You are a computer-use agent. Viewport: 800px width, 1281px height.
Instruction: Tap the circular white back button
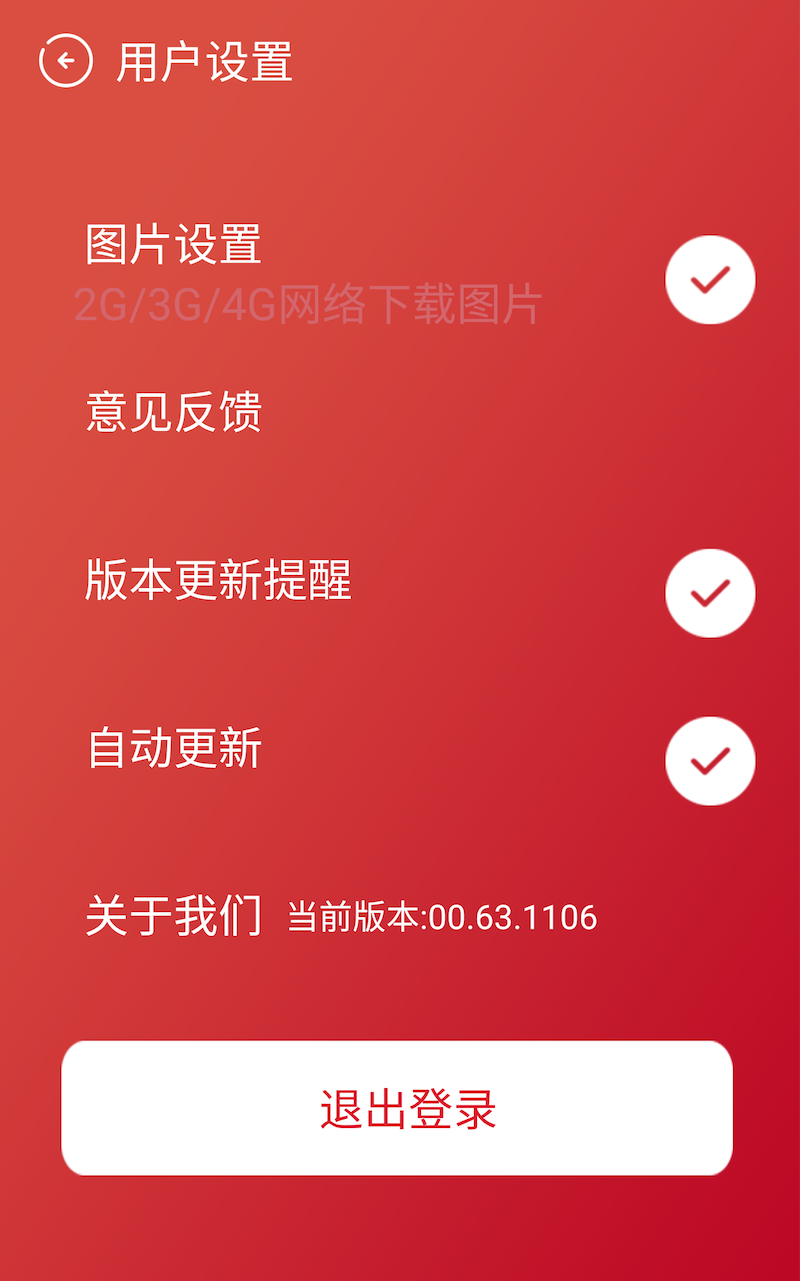[66, 60]
